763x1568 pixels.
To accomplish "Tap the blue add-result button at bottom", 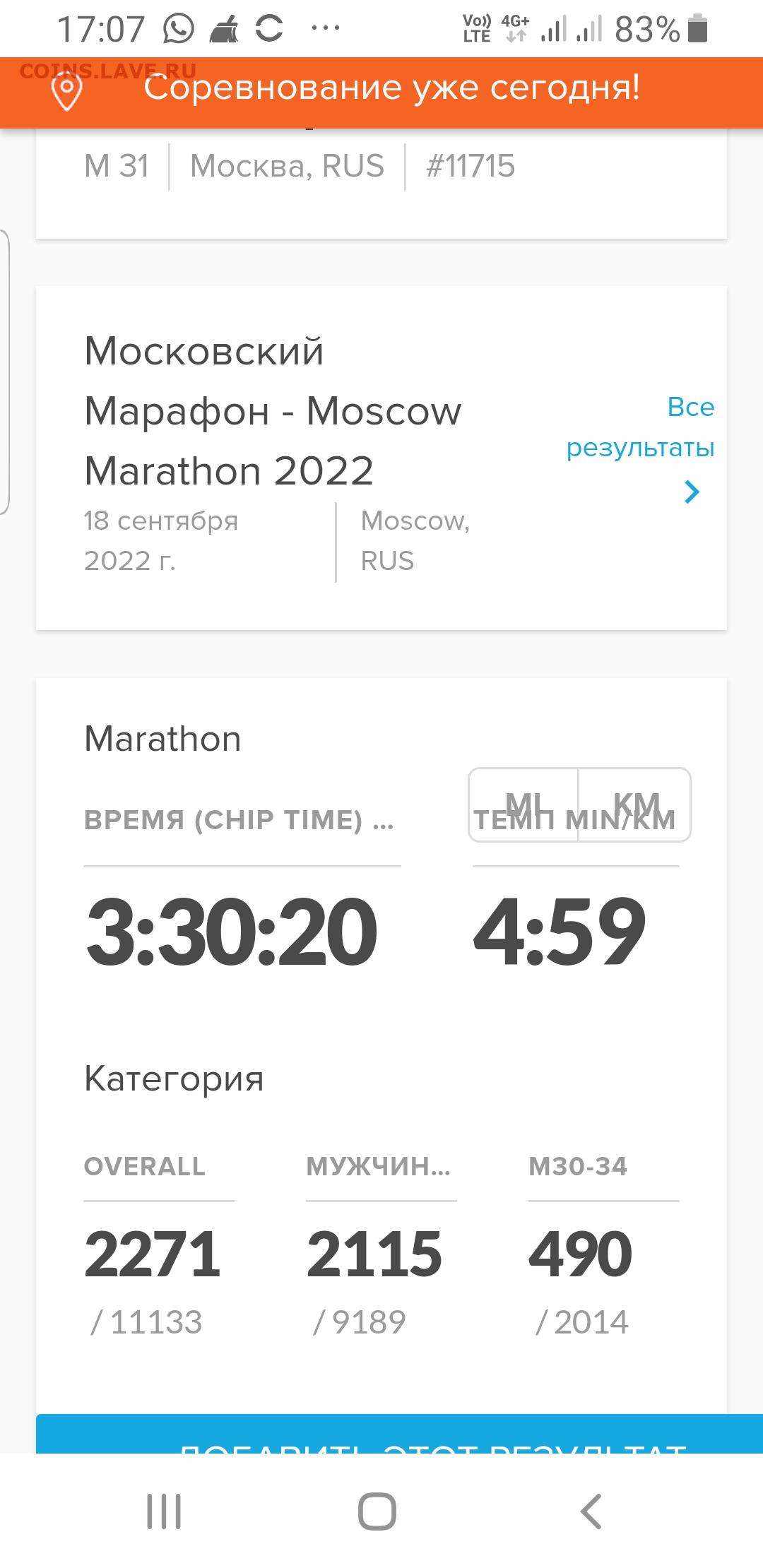I will (x=399, y=1433).
